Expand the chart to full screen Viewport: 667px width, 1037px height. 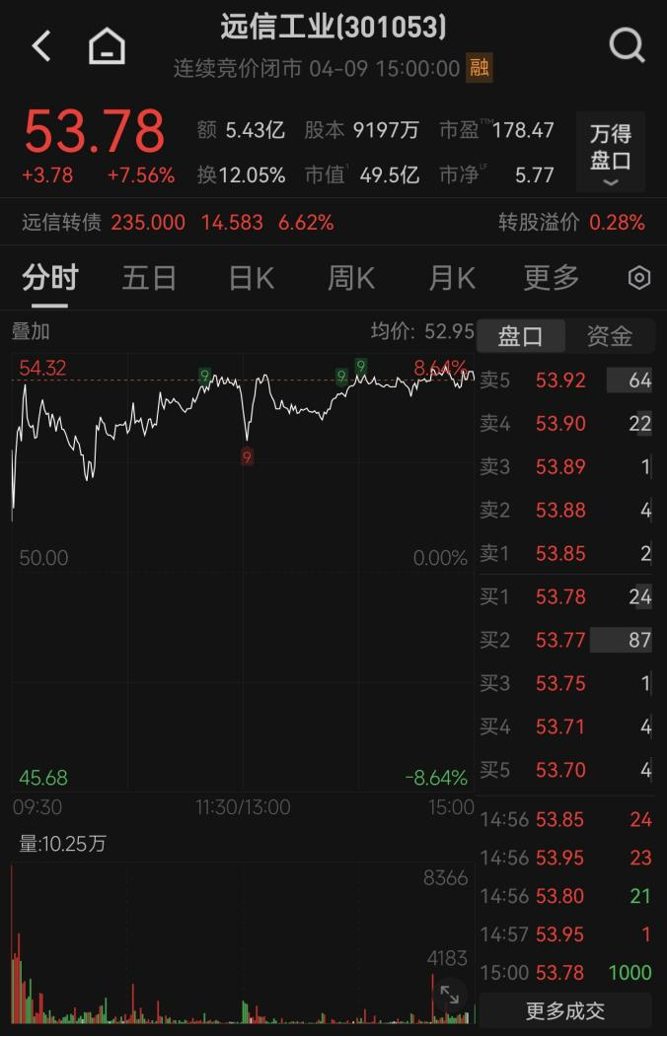click(449, 994)
